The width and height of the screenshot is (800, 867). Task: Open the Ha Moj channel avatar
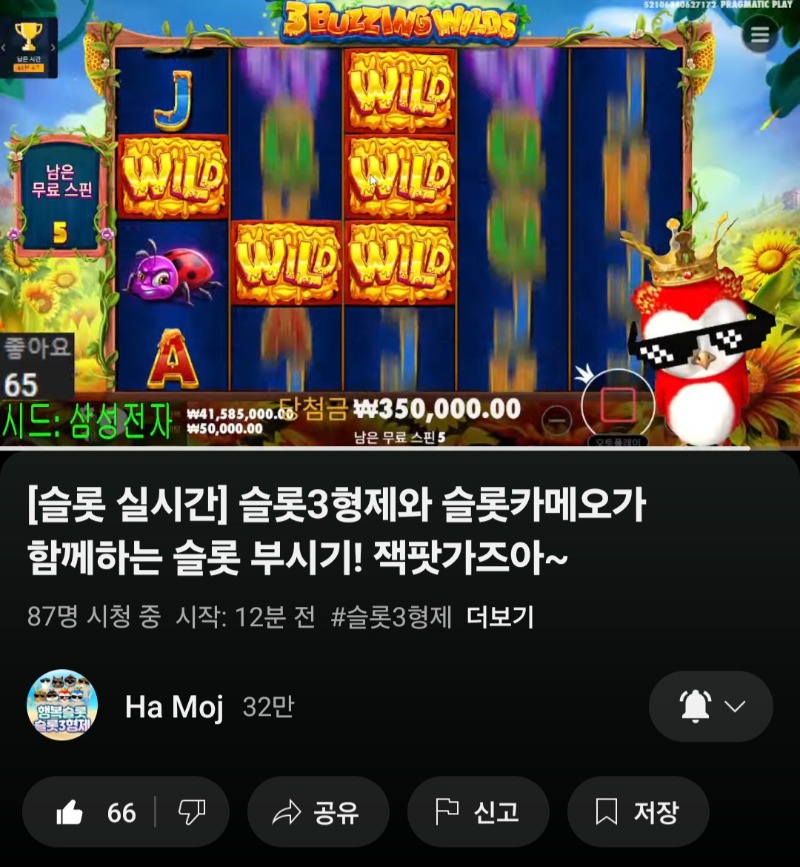(x=62, y=705)
